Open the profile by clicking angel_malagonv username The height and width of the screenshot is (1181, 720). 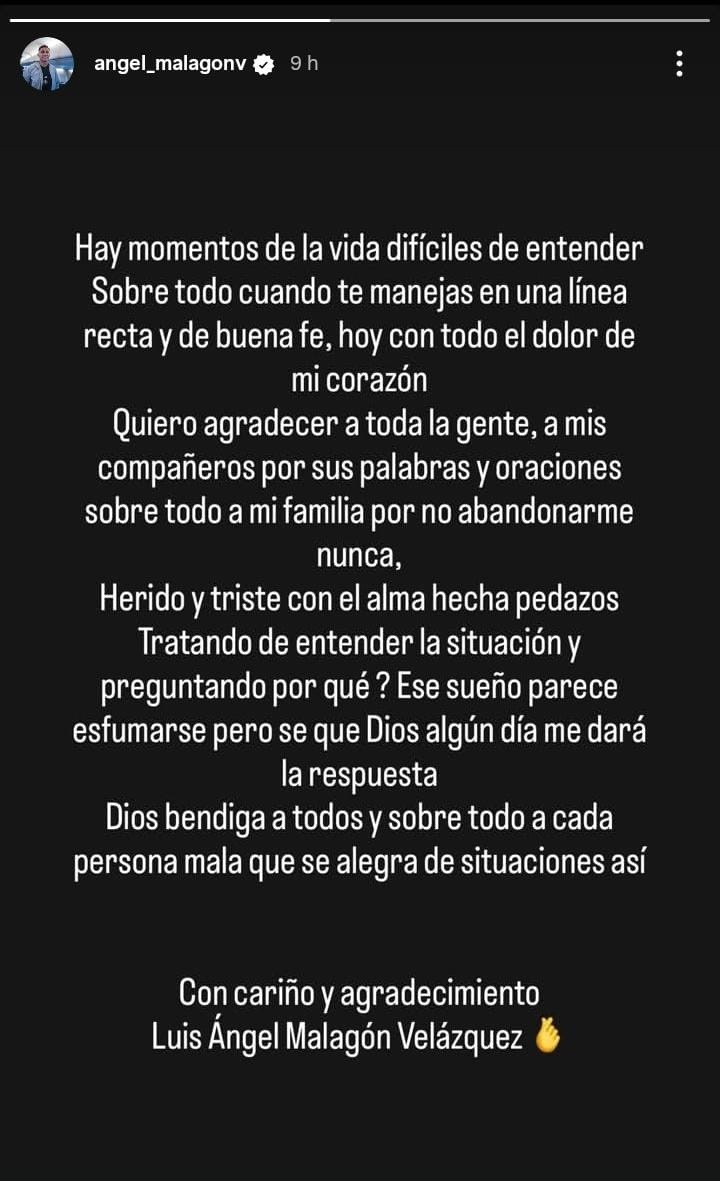[169, 63]
